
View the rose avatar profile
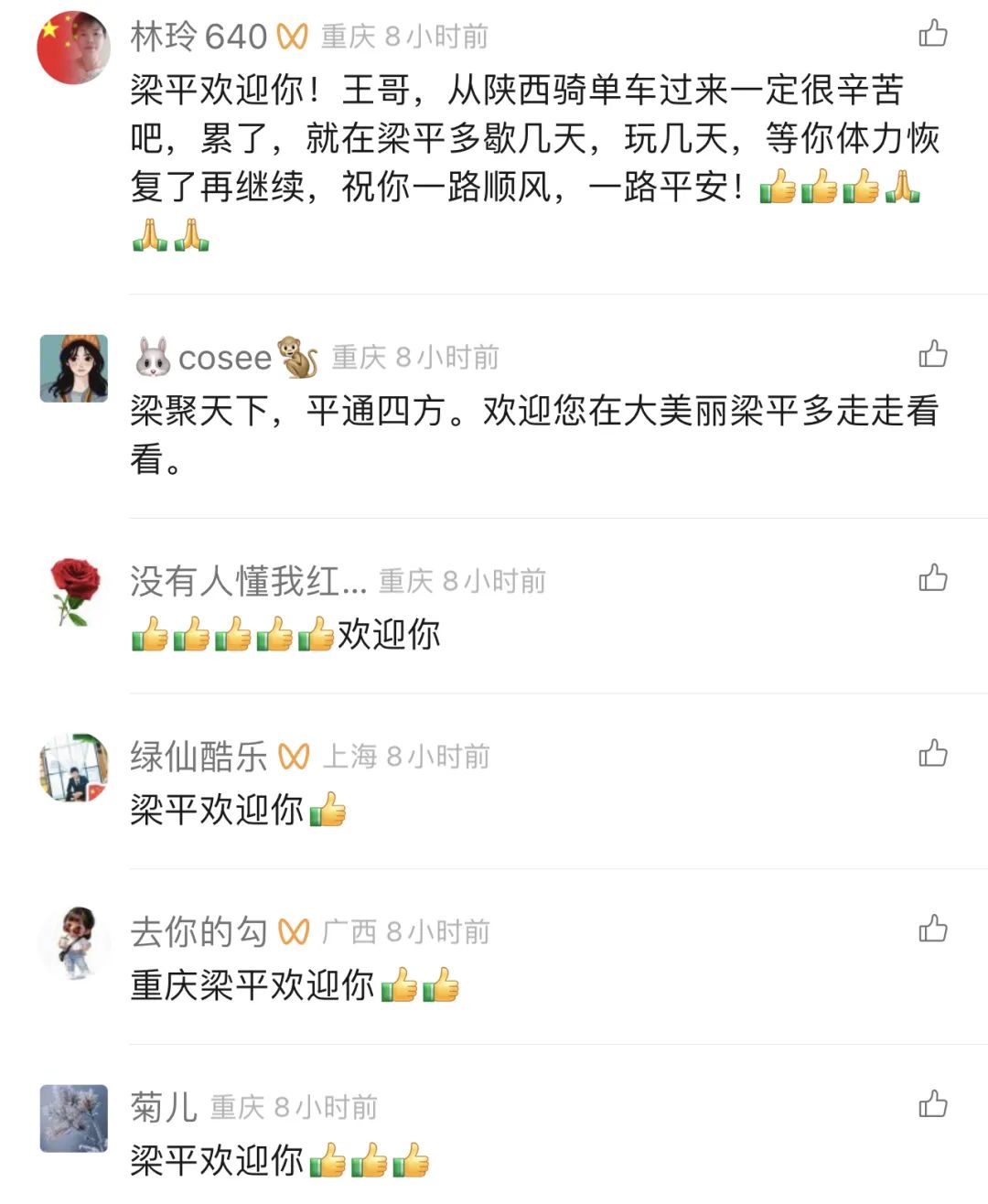tap(73, 592)
